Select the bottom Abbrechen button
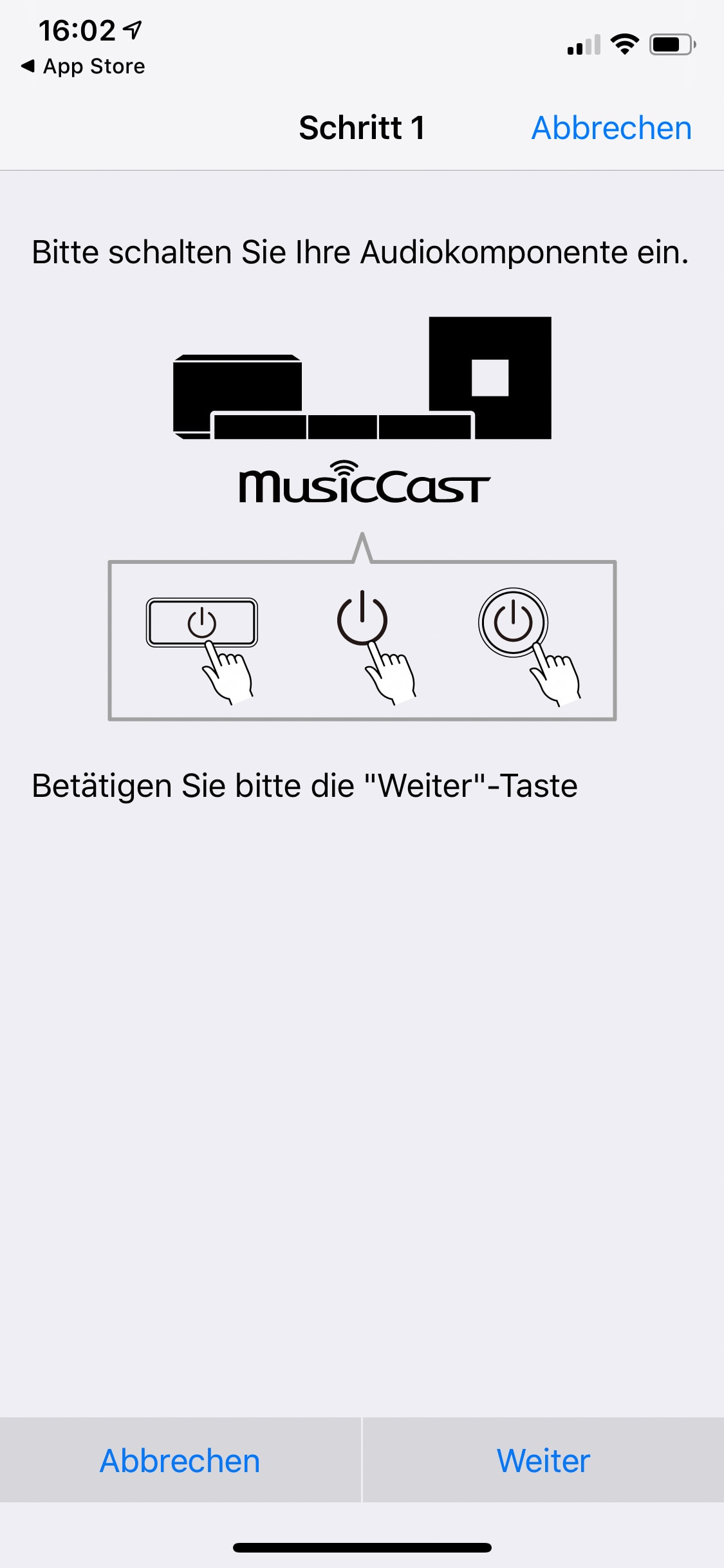Screen dimensions: 724x1568 (x=180, y=1461)
